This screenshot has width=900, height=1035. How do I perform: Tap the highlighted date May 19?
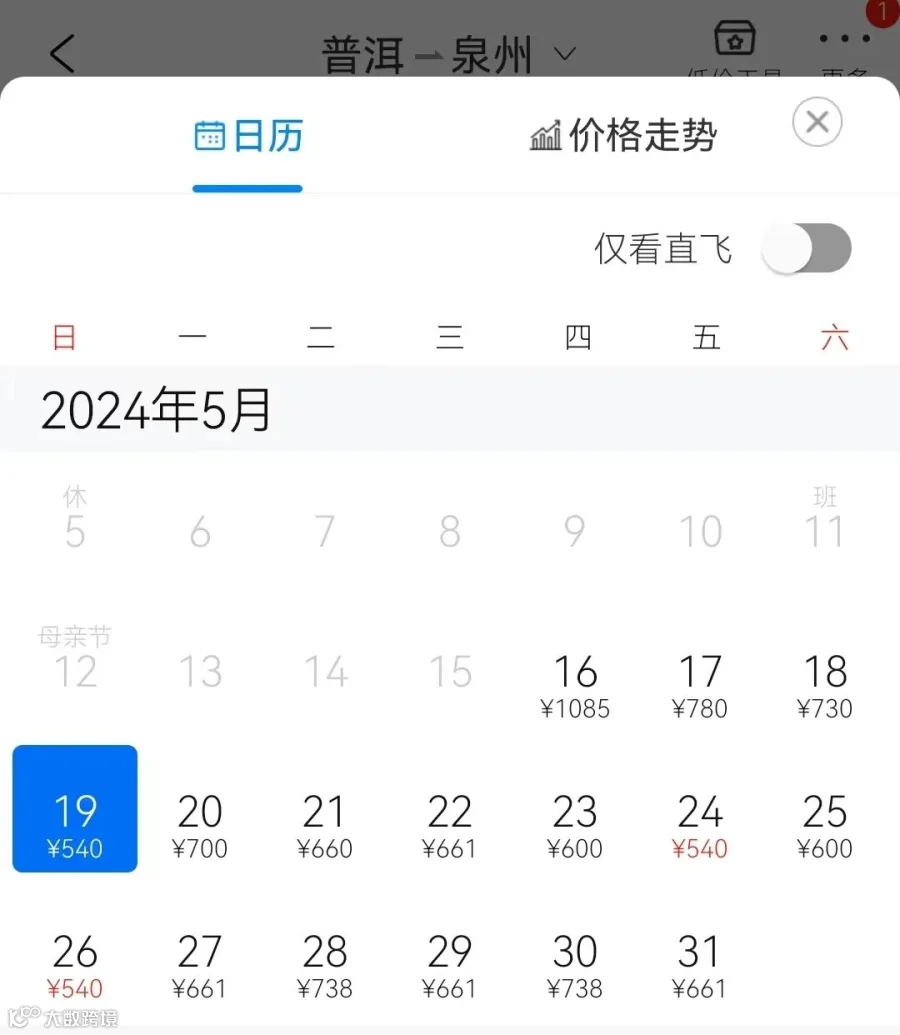75,809
